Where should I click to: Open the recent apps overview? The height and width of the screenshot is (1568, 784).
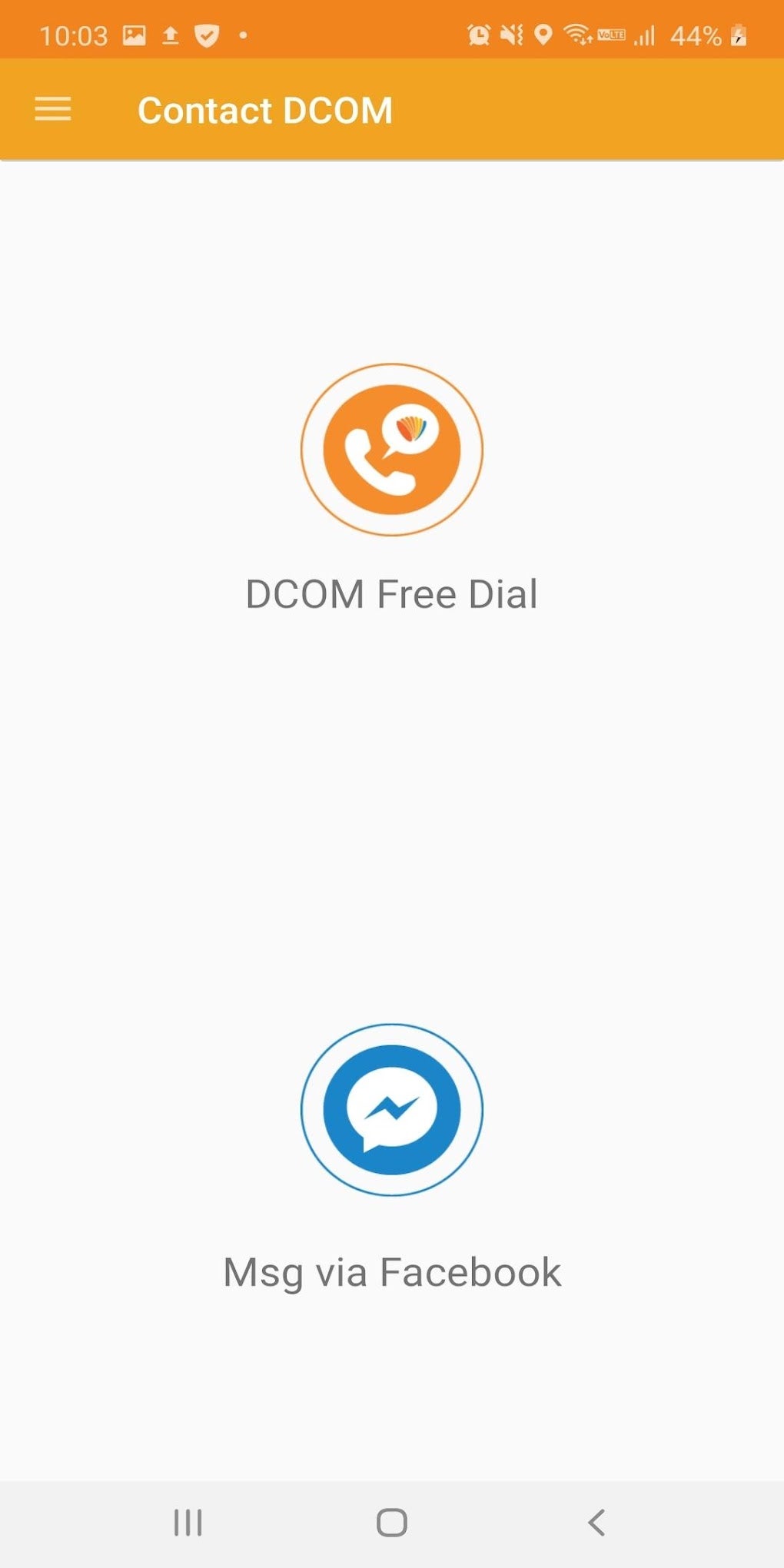pyautogui.click(x=188, y=1522)
